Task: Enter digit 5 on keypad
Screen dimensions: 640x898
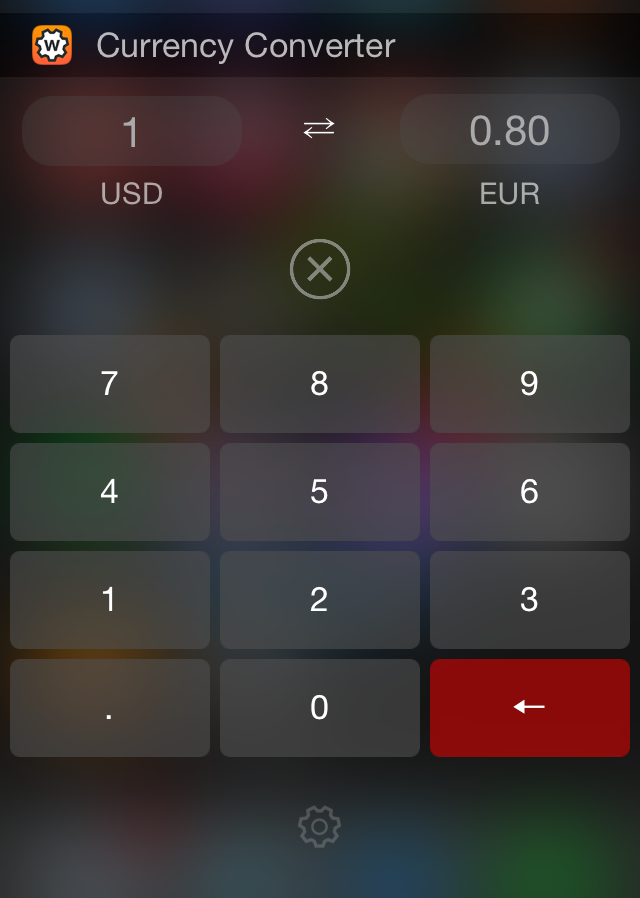Action: (320, 492)
